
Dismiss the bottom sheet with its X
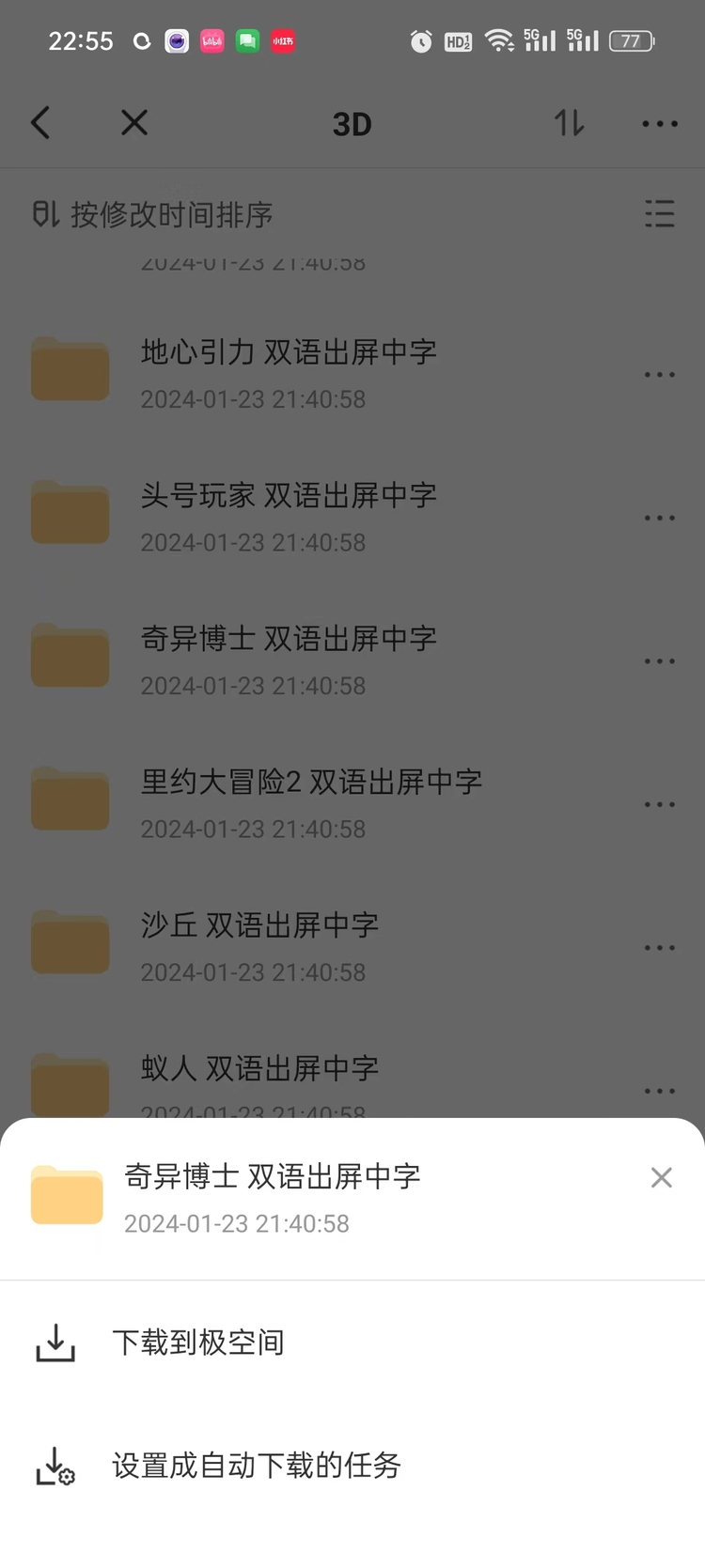(x=662, y=1177)
